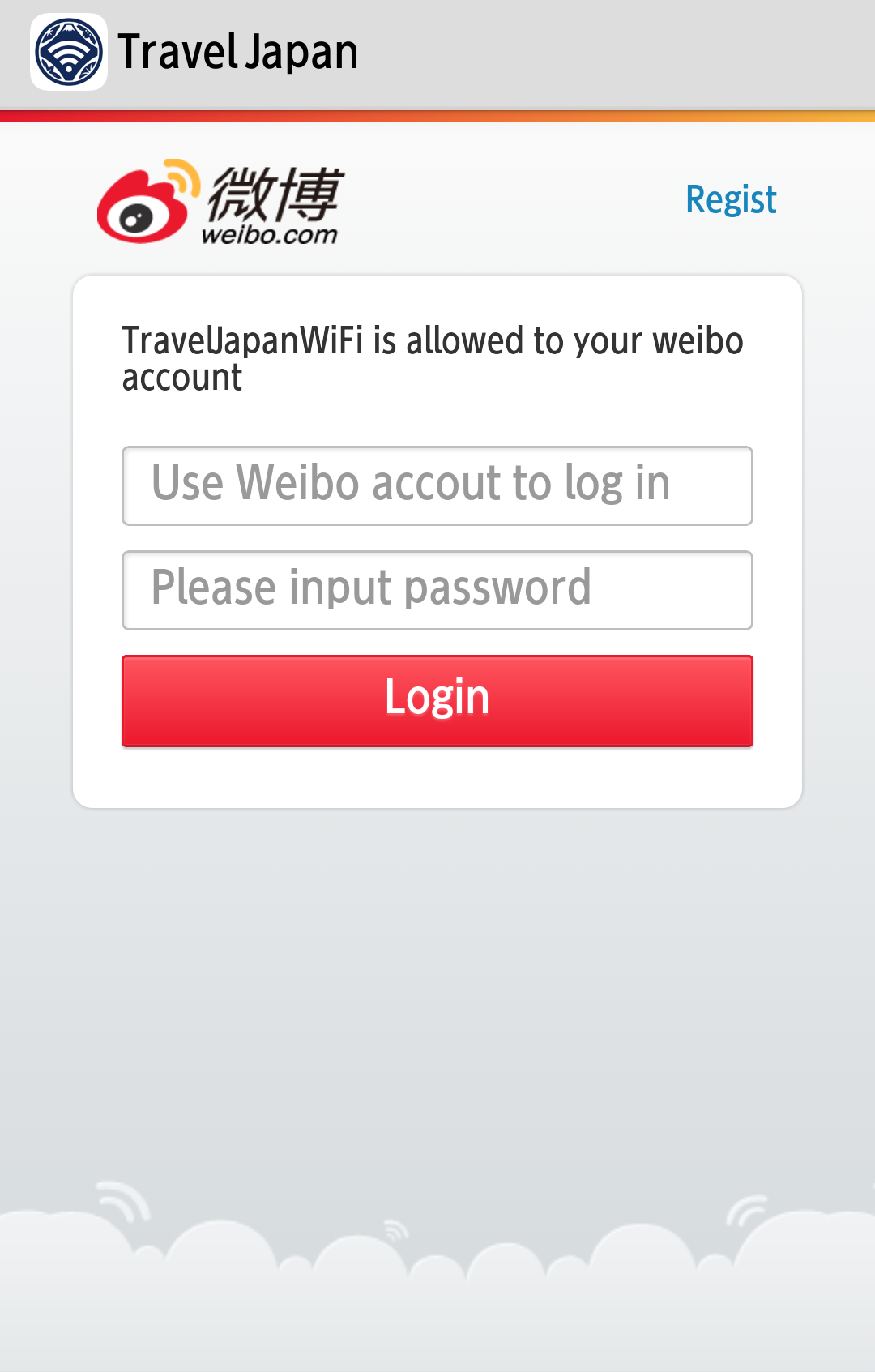Tap the red Login button

(x=437, y=700)
